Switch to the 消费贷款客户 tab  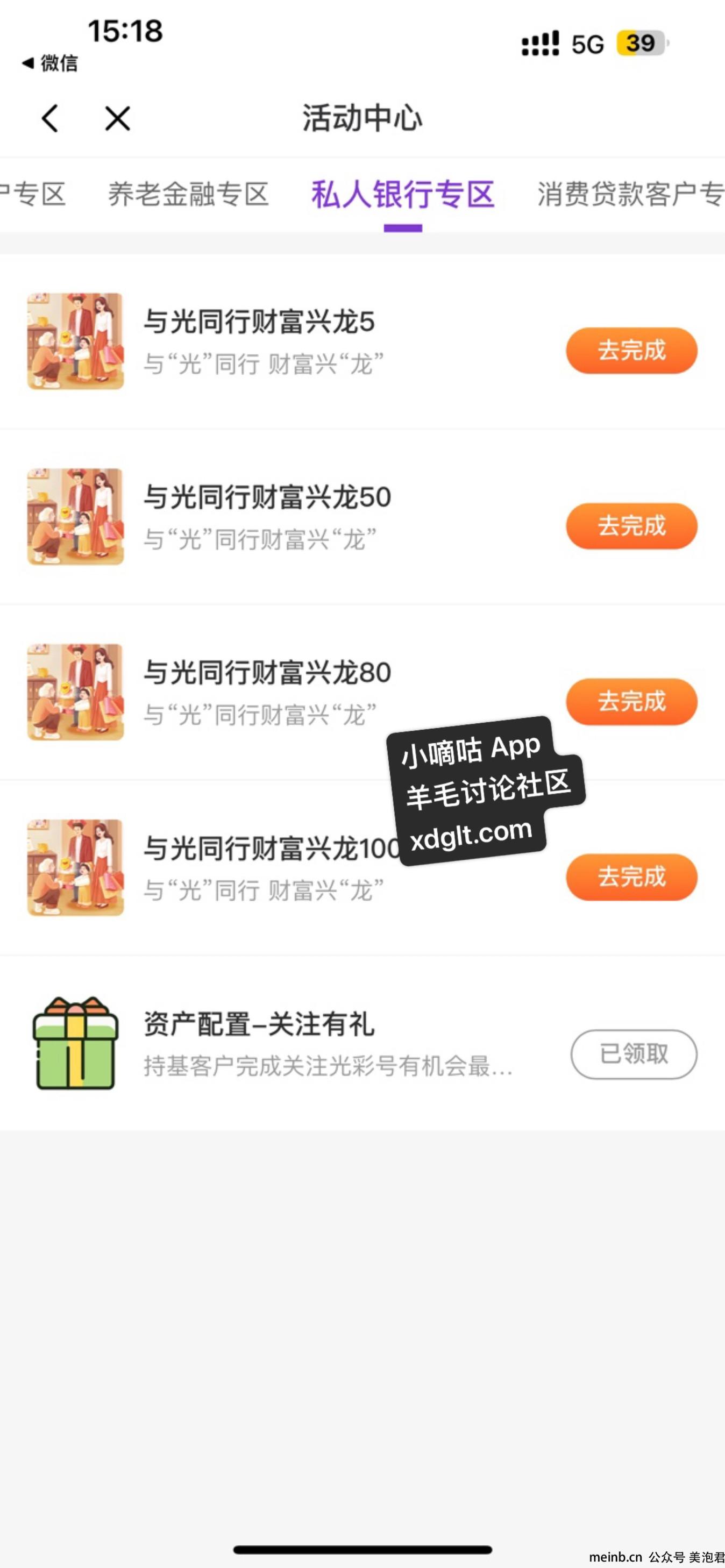630,195
